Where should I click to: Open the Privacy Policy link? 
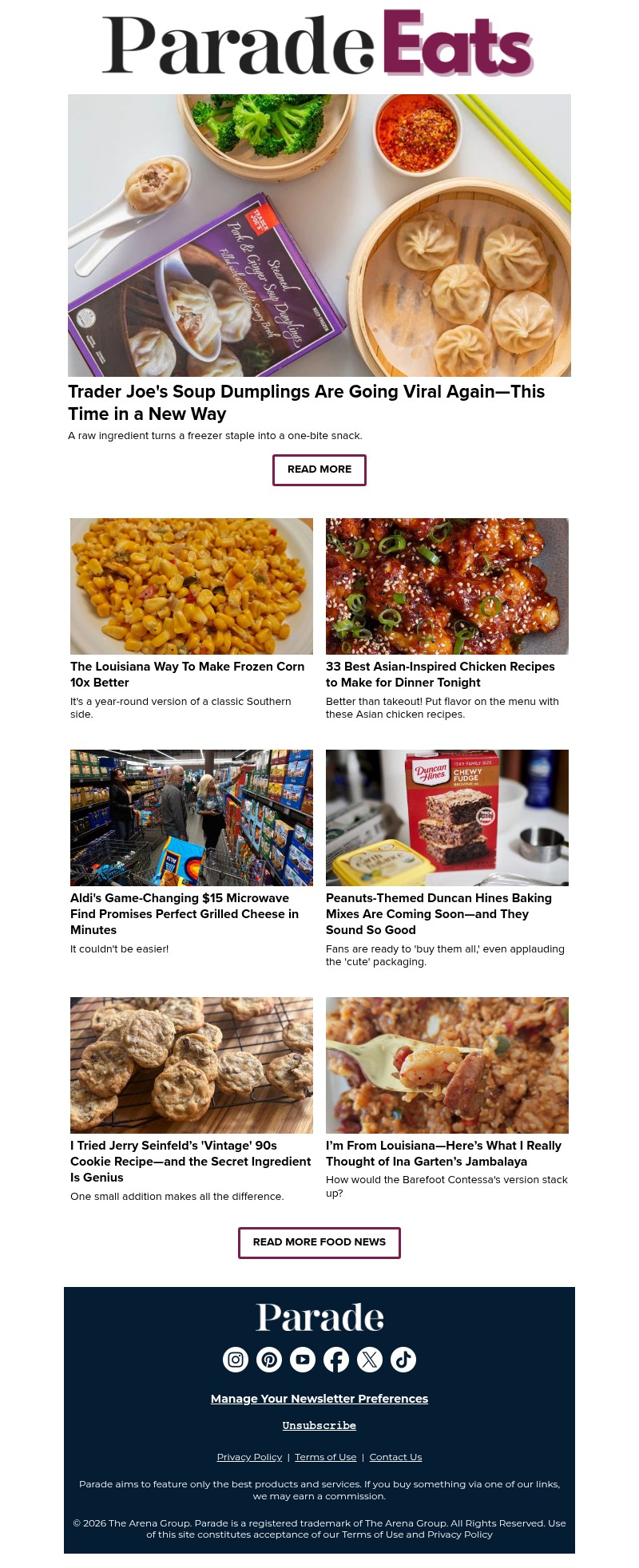249,1457
